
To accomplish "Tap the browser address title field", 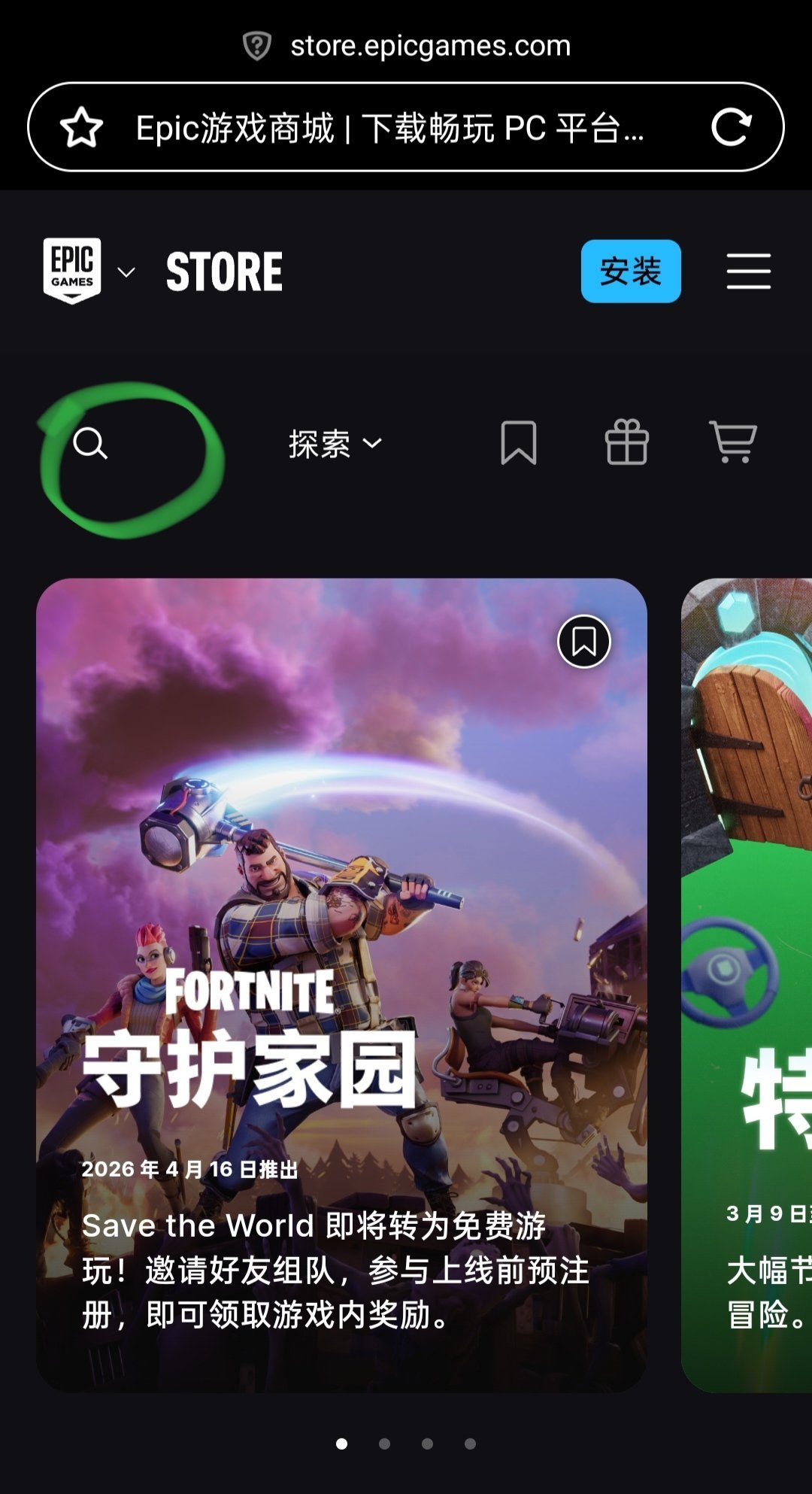I will coord(391,128).
